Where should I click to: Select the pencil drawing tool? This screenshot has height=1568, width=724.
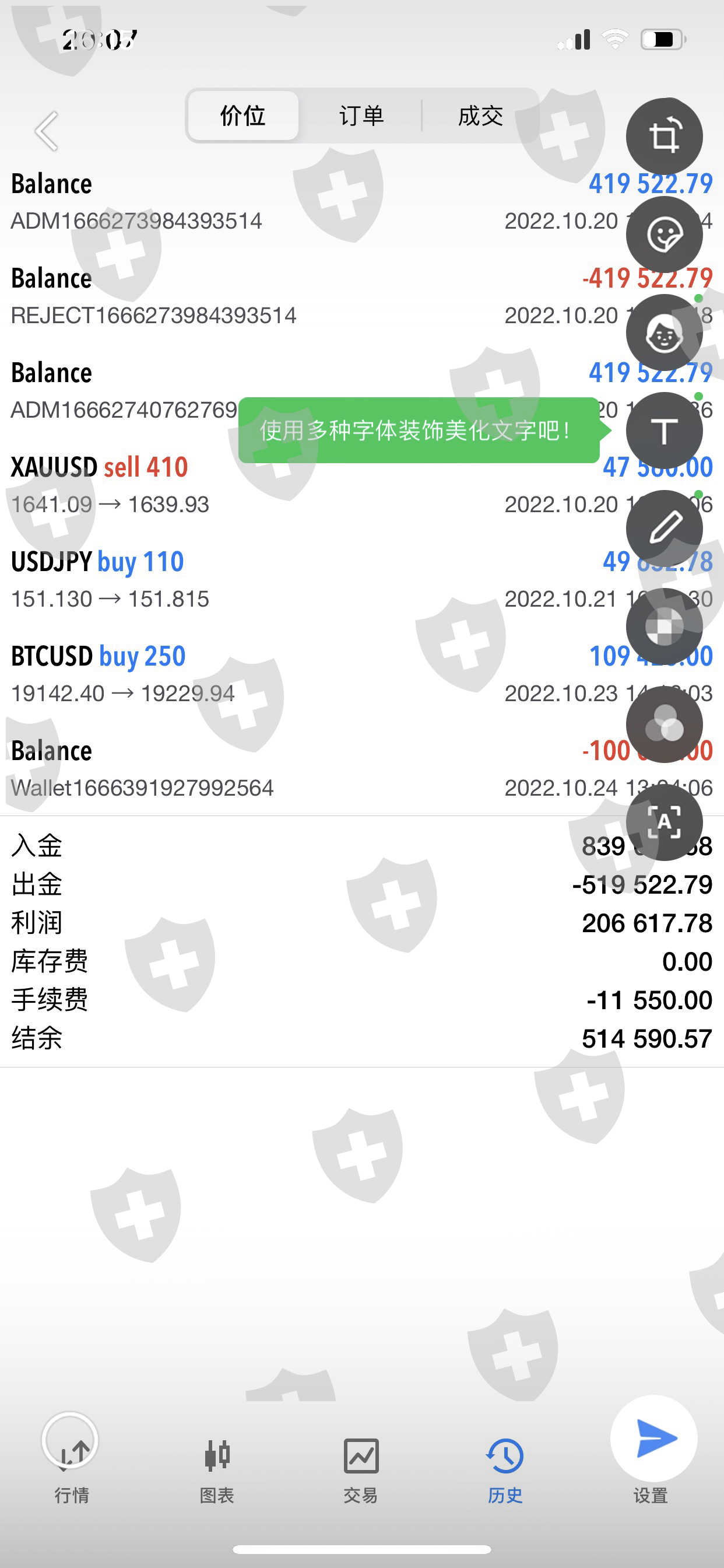click(x=664, y=528)
